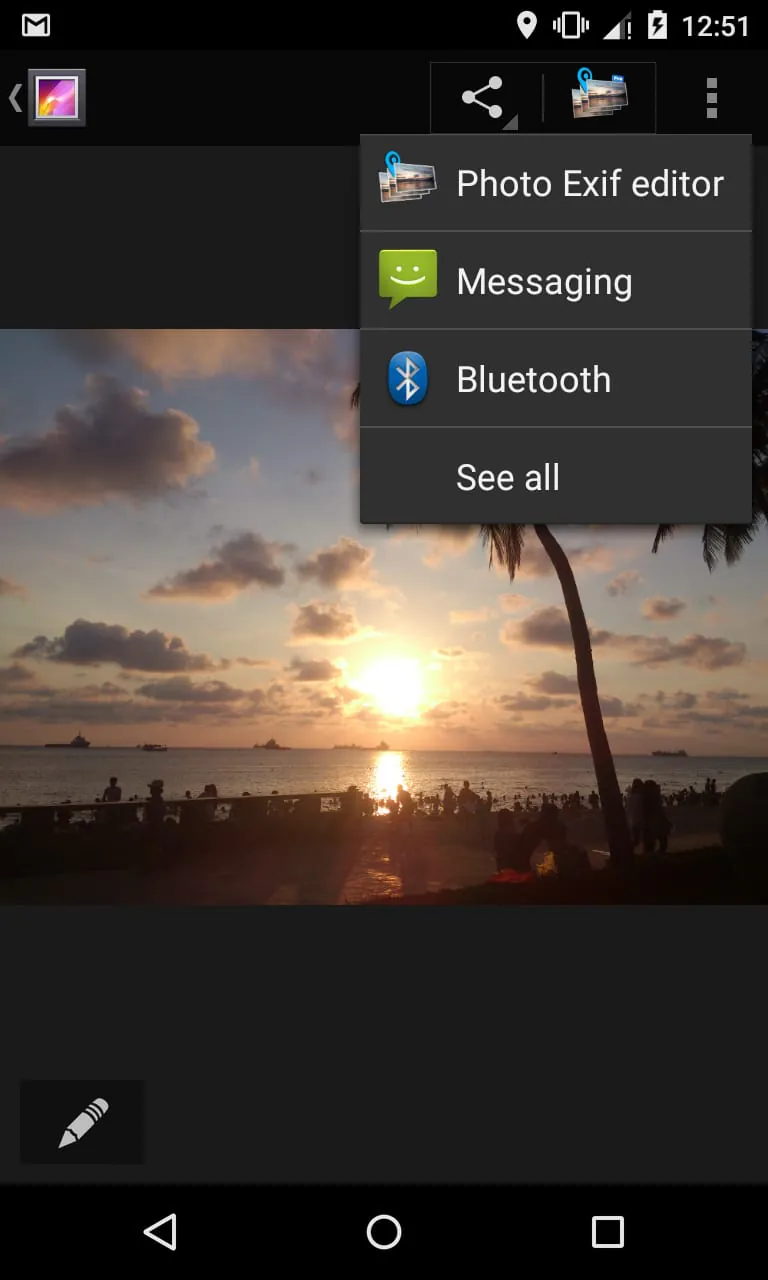This screenshot has width=768, height=1280.
Task: Tap the Gmail notification icon in status bar
Action: (x=34, y=25)
